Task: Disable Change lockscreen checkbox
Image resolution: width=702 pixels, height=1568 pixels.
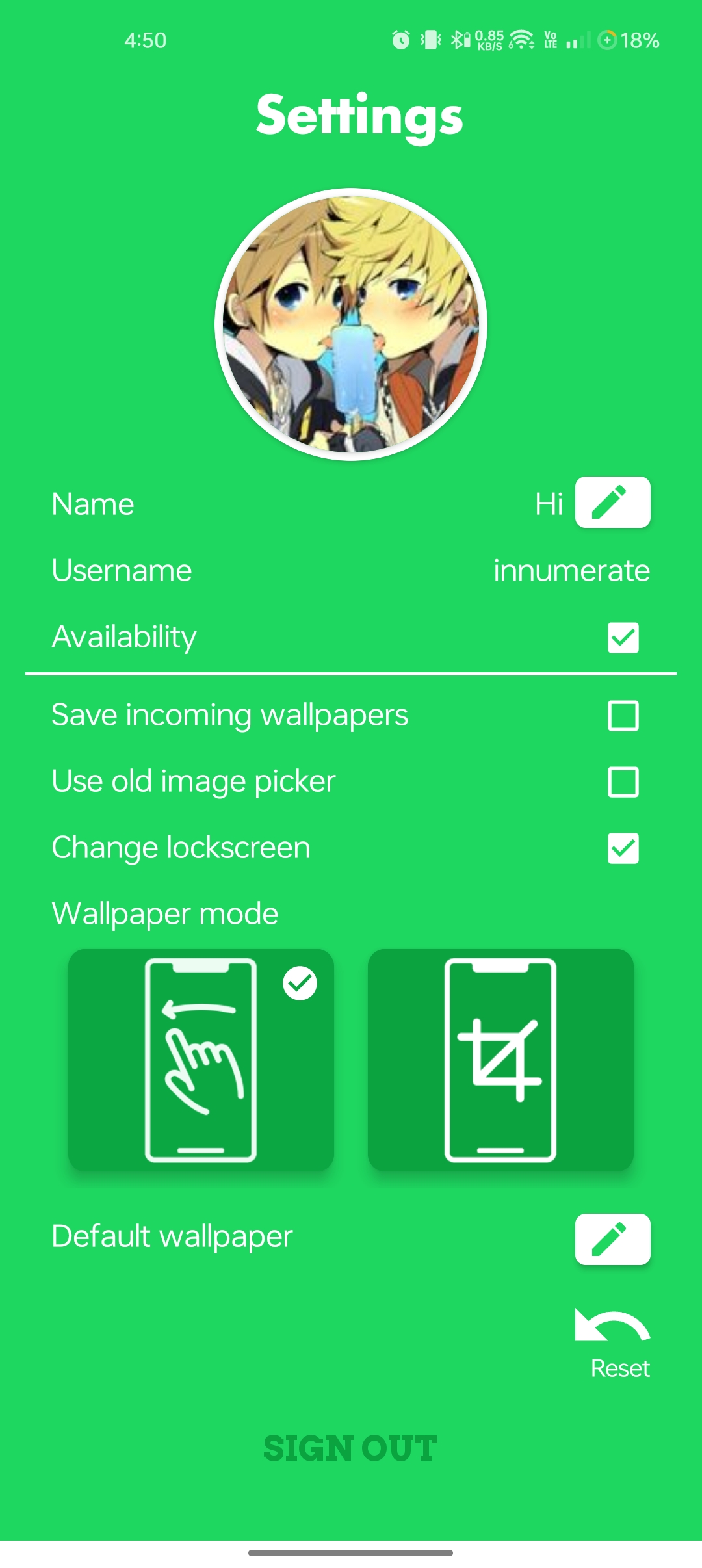Action: click(623, 848)
